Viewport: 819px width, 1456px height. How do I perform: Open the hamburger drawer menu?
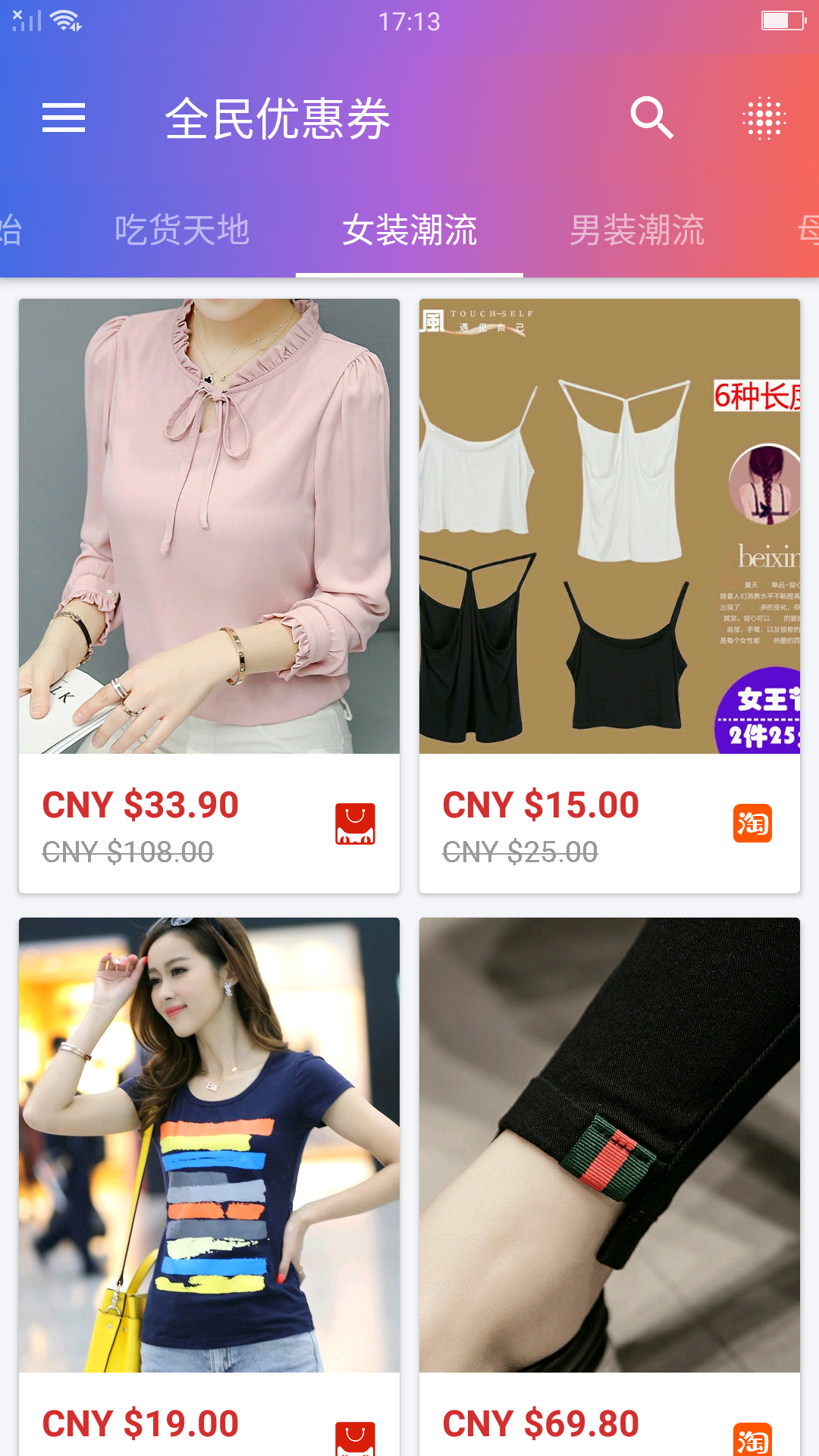pos(64,118)
